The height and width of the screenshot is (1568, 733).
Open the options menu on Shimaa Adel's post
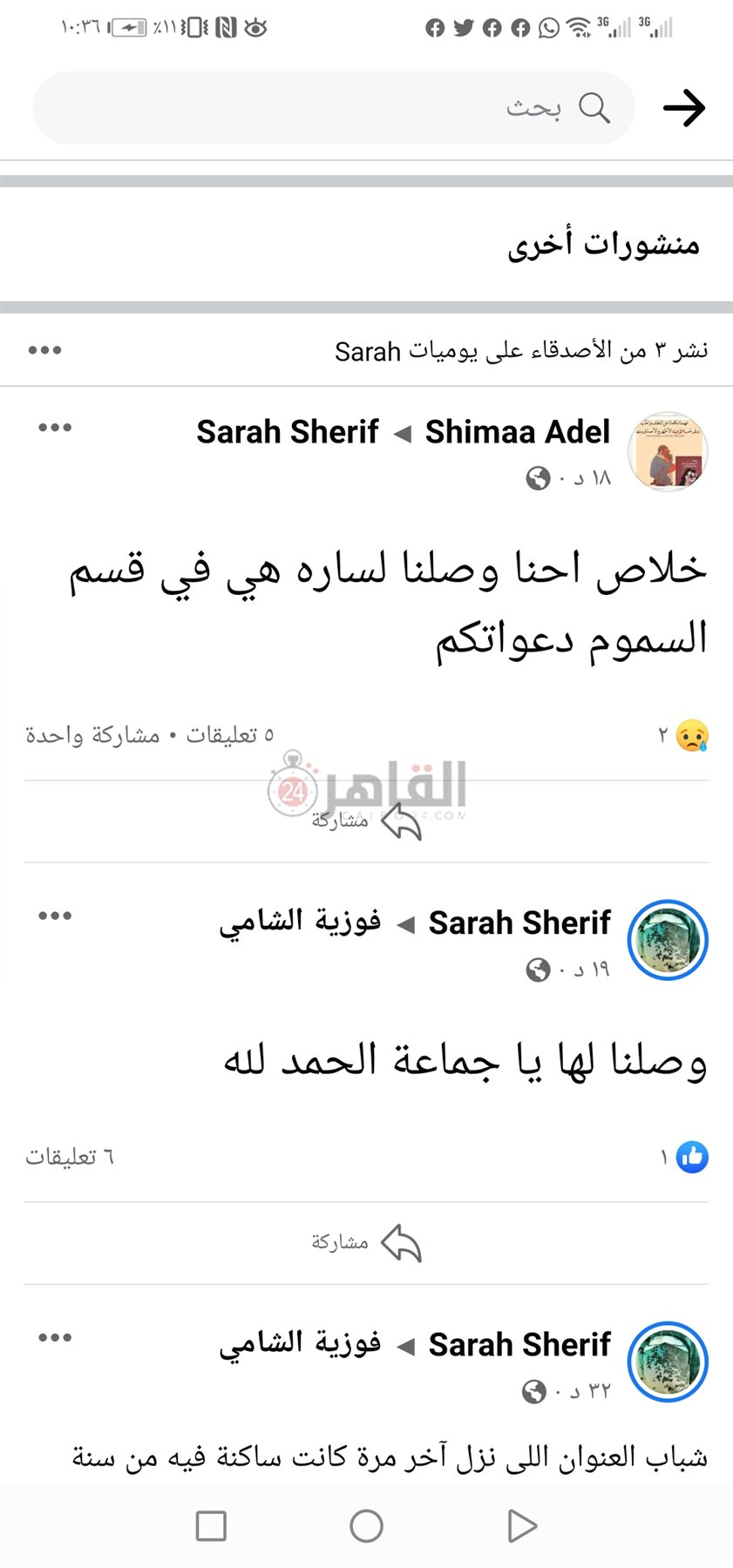(x=55, y=428)
